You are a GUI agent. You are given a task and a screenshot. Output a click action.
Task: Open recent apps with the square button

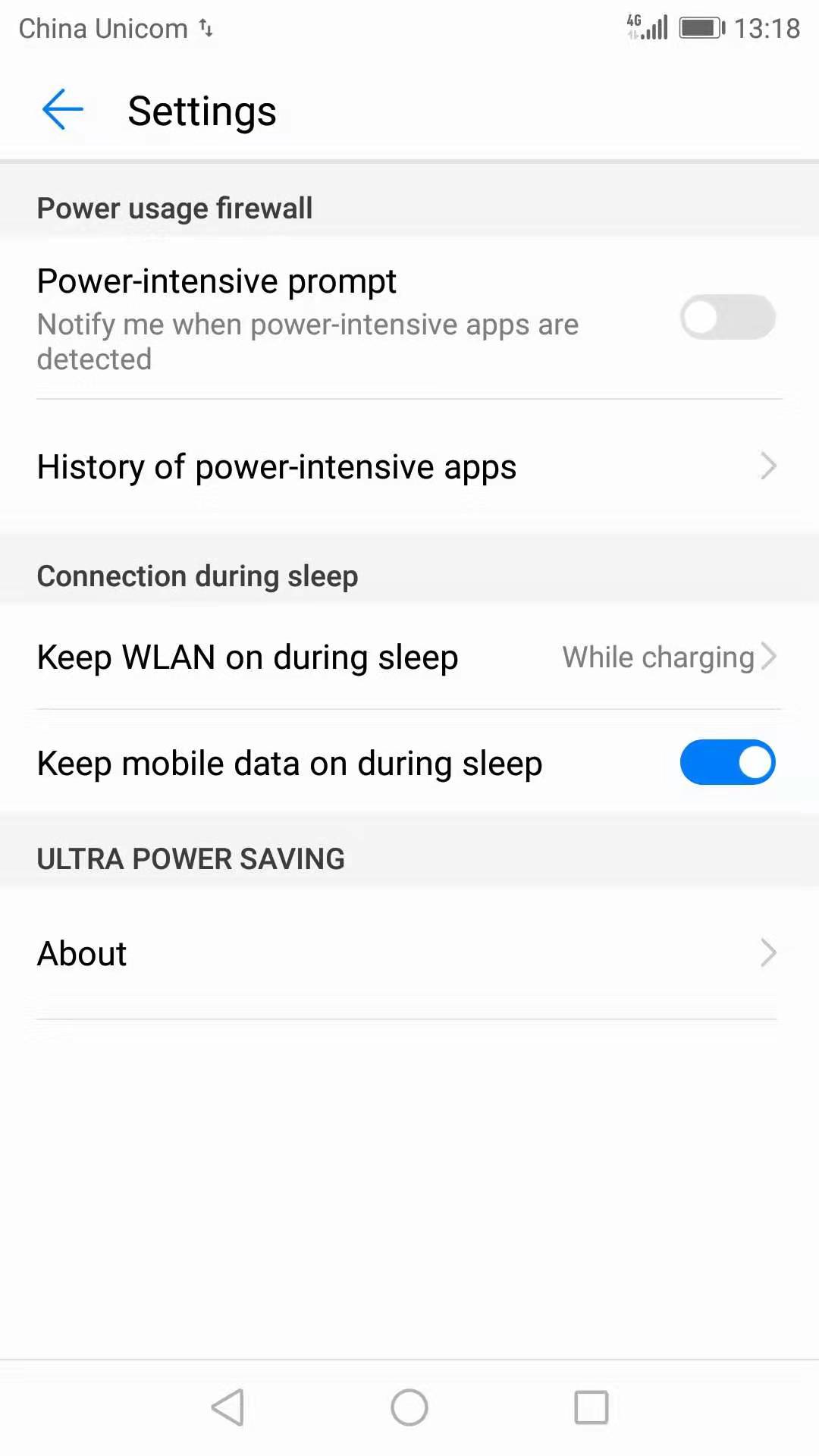[x=591, y=1407]
